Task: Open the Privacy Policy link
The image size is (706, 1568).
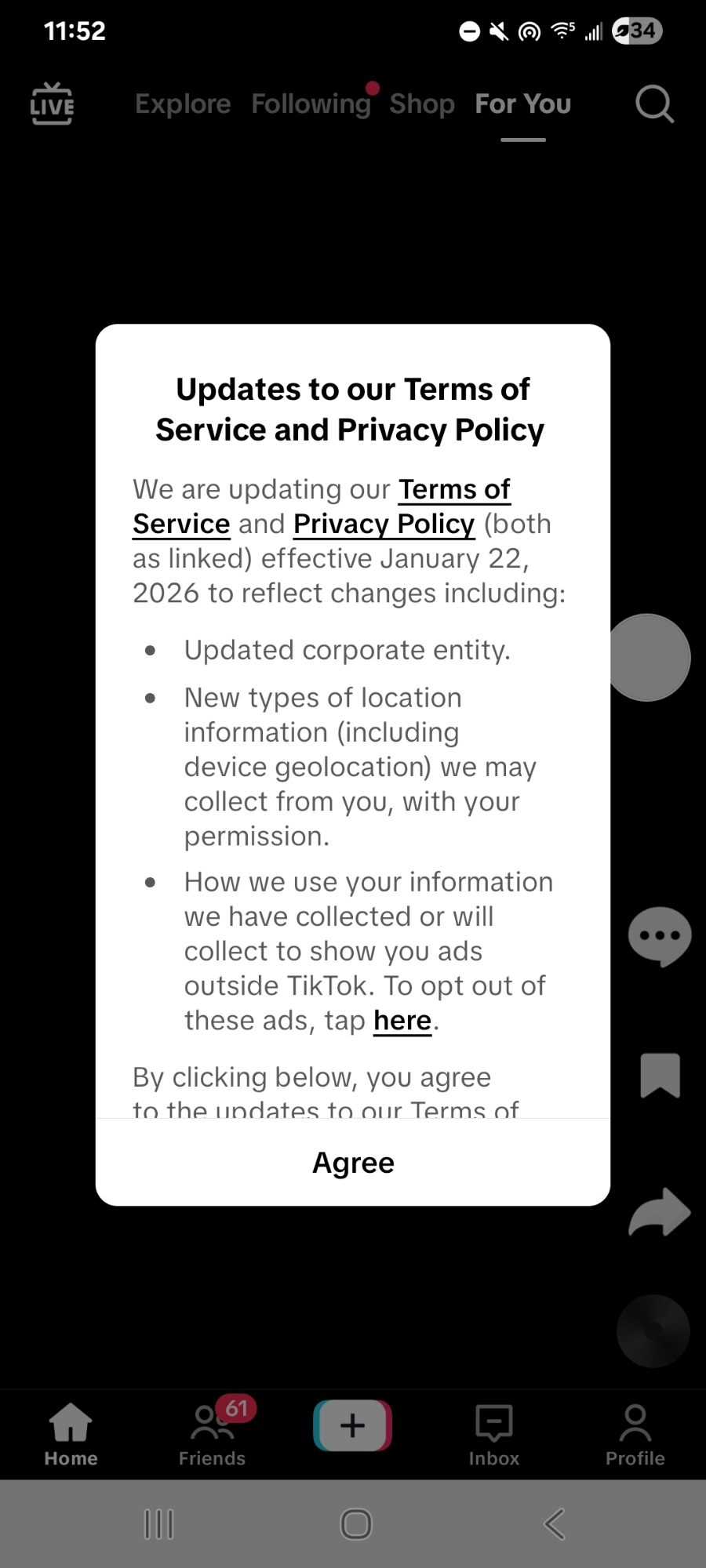Action: [384, 524]
